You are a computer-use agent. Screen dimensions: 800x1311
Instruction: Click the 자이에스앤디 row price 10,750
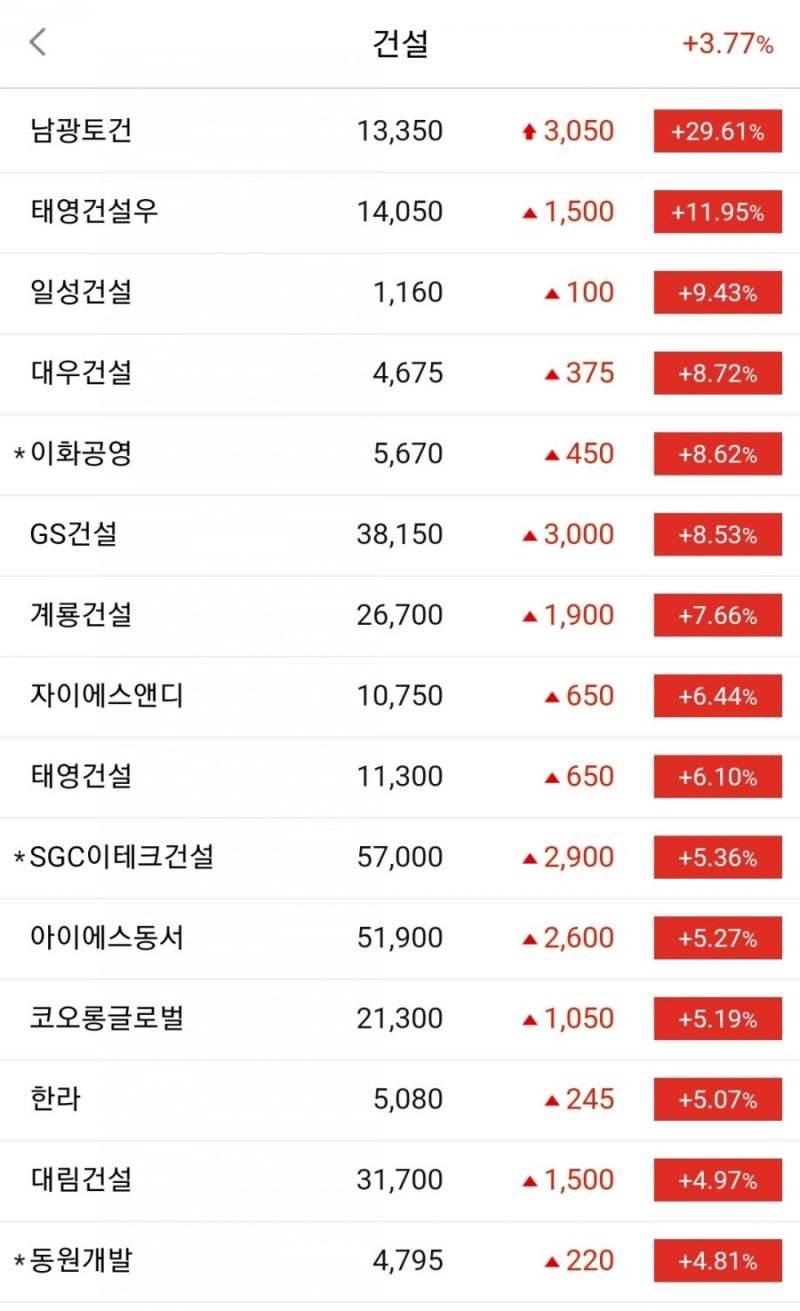coord(400,695)
